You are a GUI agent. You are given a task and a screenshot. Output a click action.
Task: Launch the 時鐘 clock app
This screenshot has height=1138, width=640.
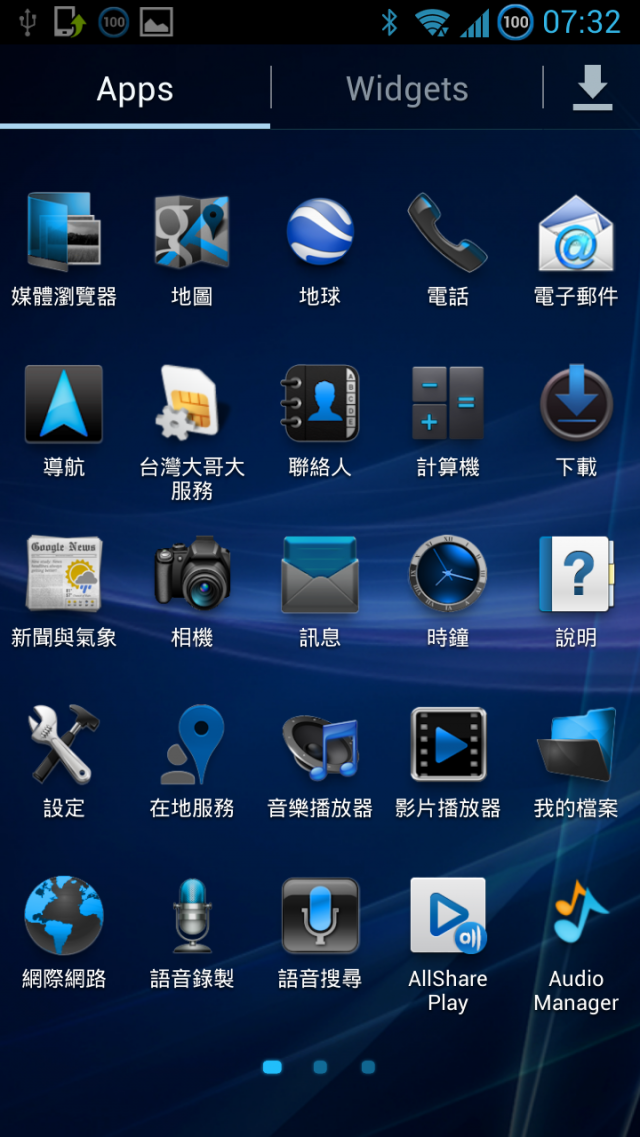[x=448, y=575]
